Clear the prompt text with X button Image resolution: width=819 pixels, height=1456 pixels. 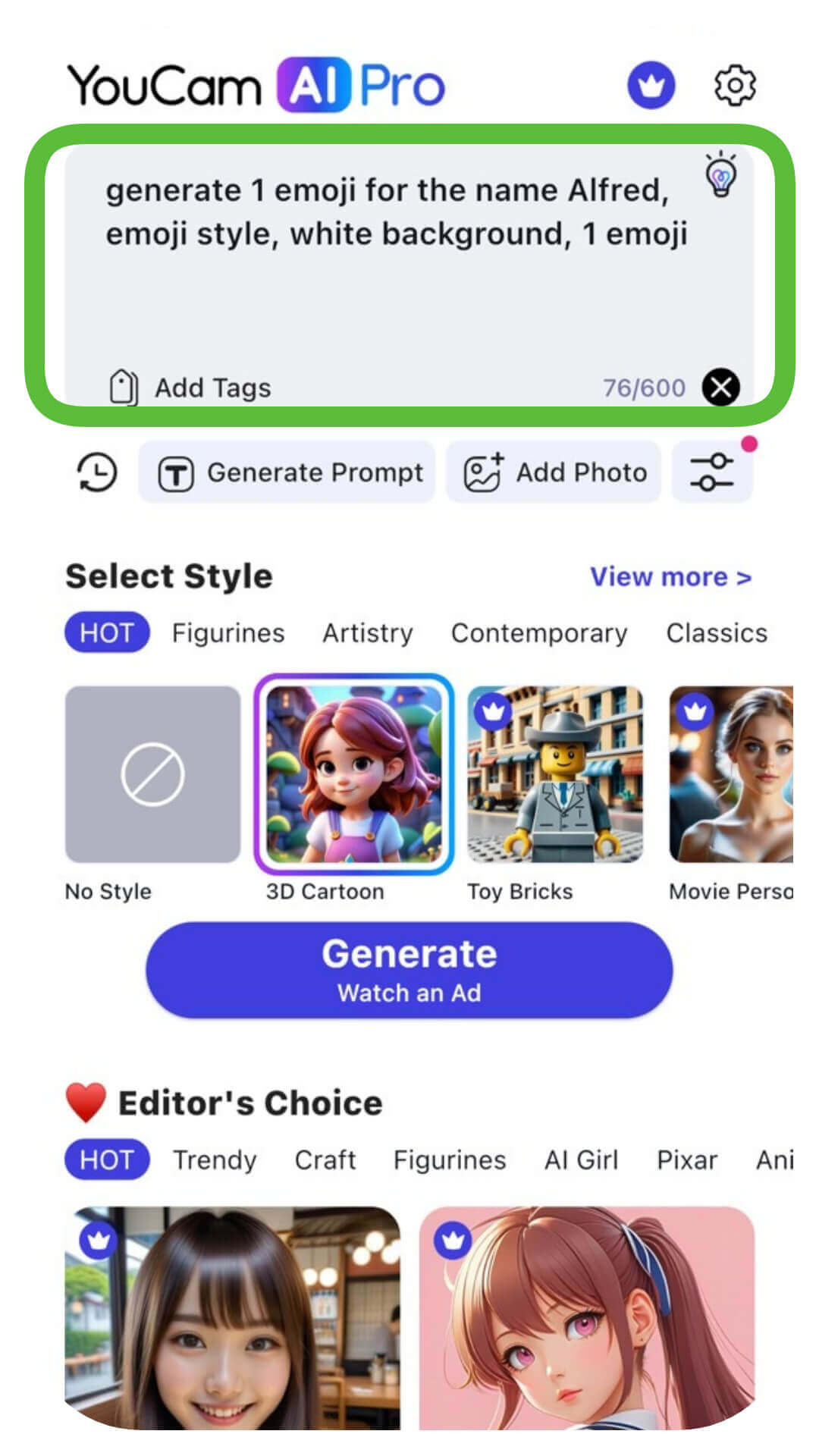coord(720,388)
